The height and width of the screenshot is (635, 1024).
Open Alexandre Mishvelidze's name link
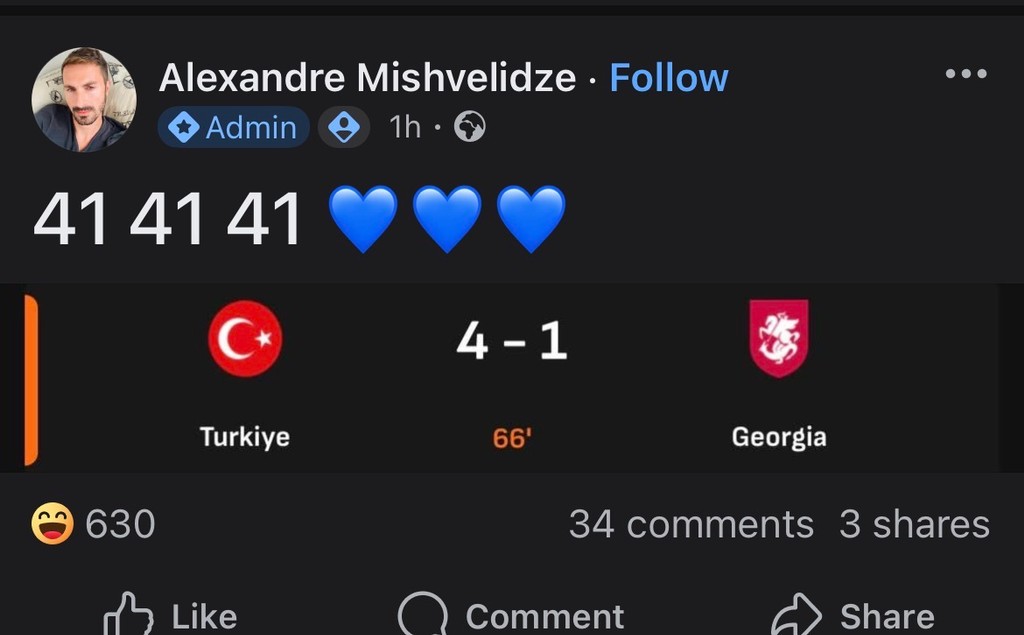(x=367, y=78)
